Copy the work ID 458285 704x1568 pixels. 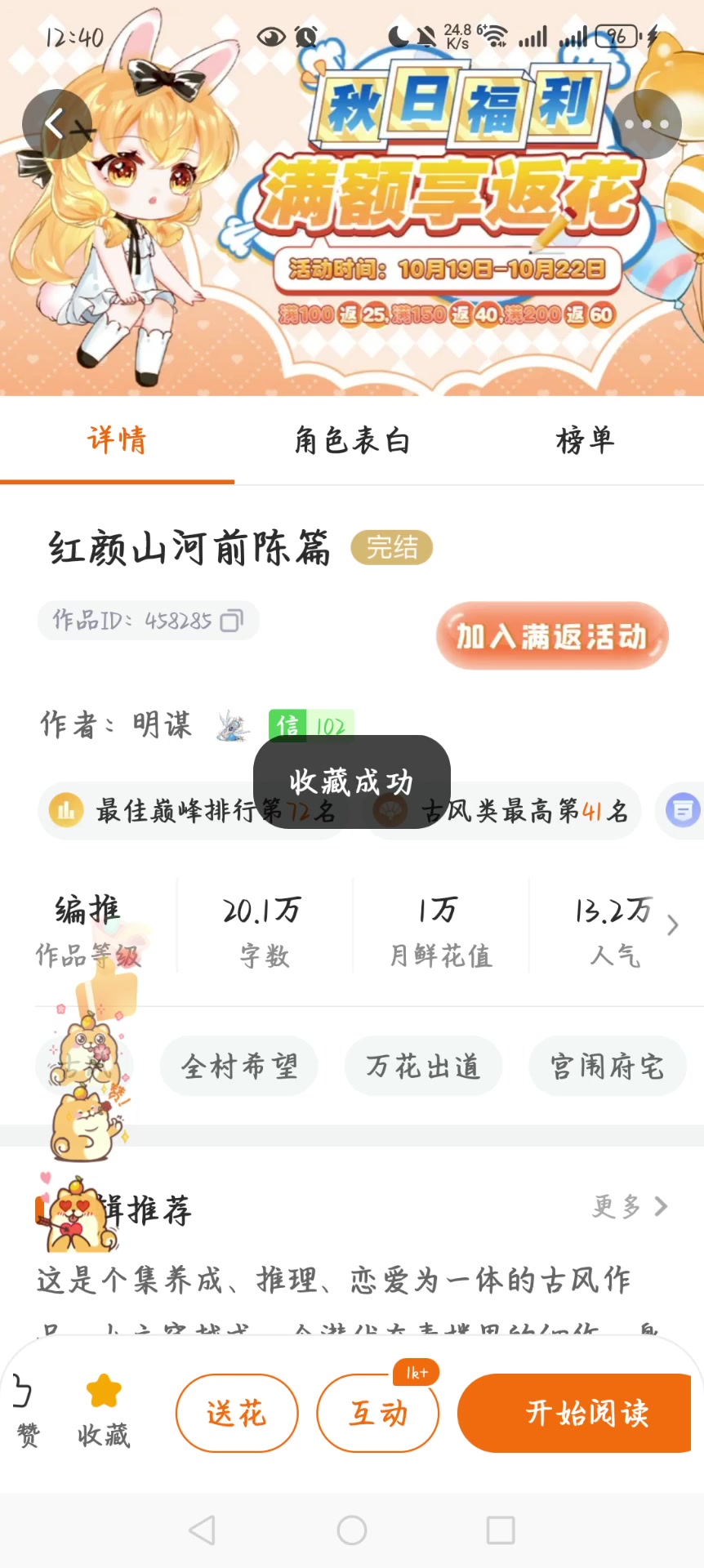(232, 621)
